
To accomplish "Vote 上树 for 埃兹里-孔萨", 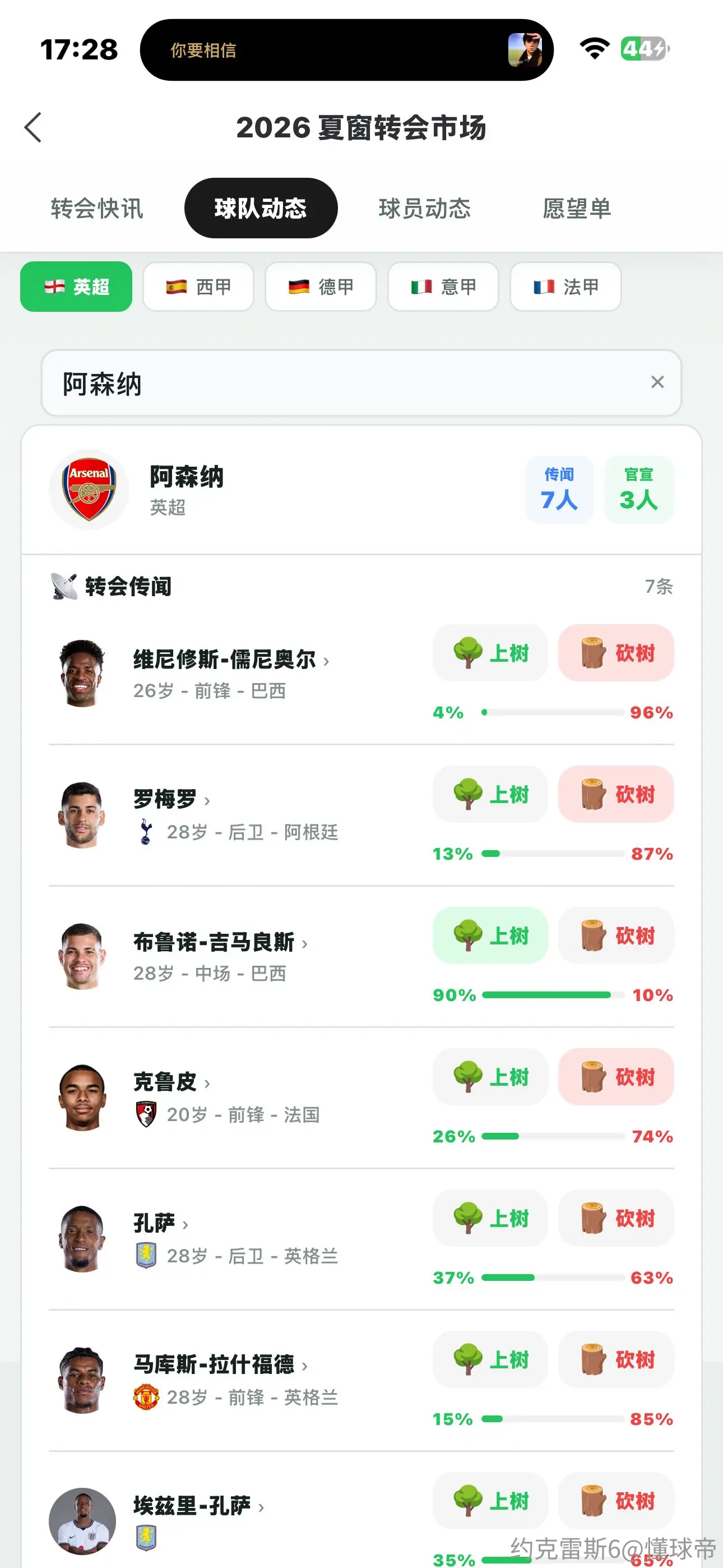I will [x=490, y=1501].
